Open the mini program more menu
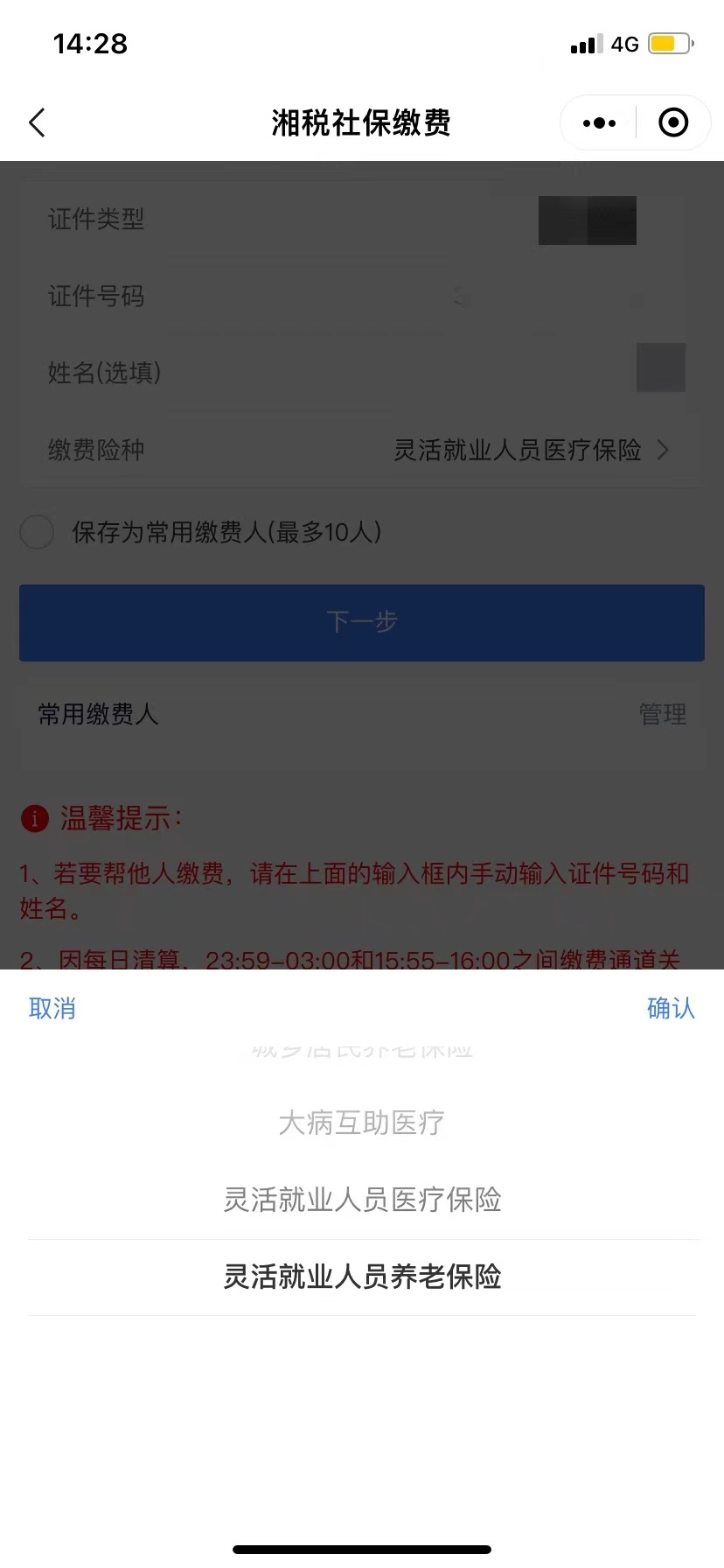This screenshot has height=1568, width=724. pyautogui.click(x=599, y=123)
